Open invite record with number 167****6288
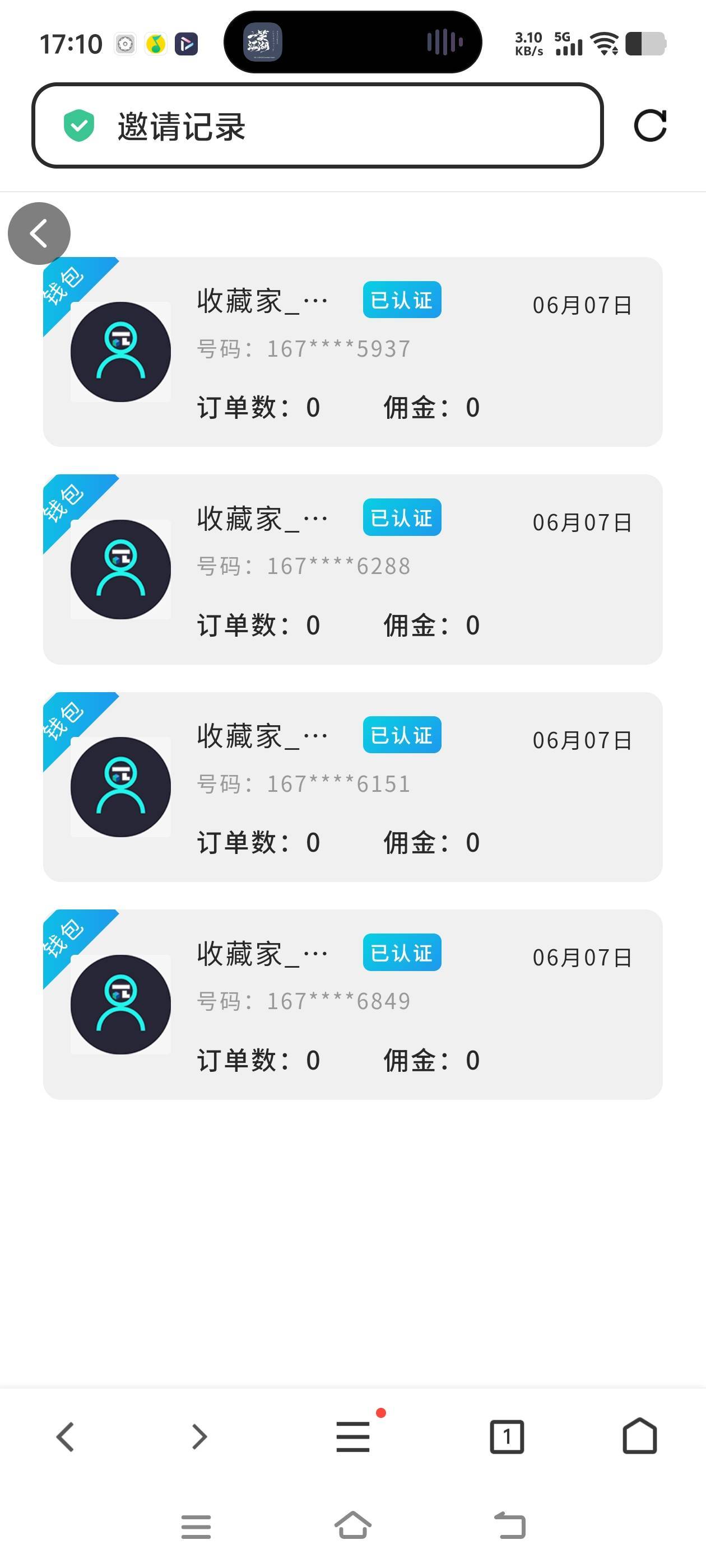Viewport: 706px width, 1568px height. pos(352,569)
